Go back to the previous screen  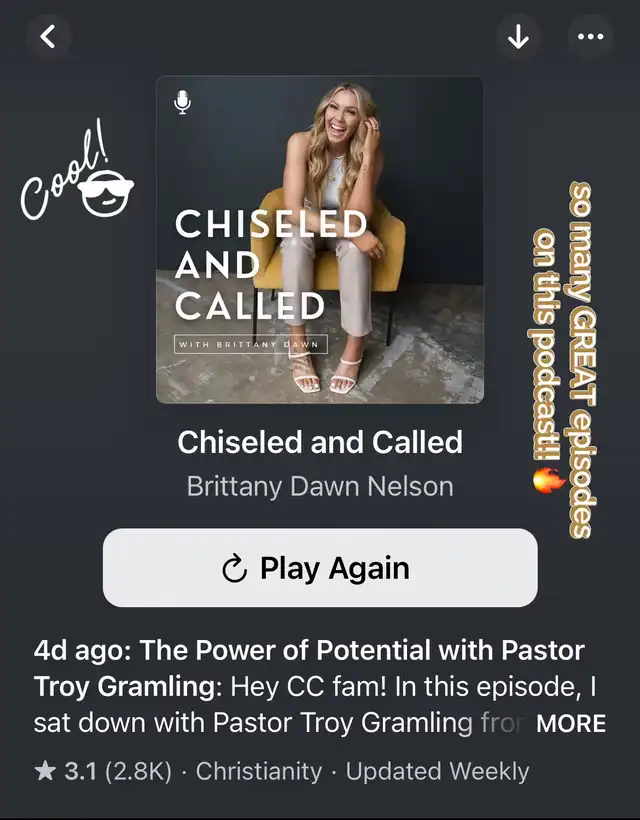[49, 38]
